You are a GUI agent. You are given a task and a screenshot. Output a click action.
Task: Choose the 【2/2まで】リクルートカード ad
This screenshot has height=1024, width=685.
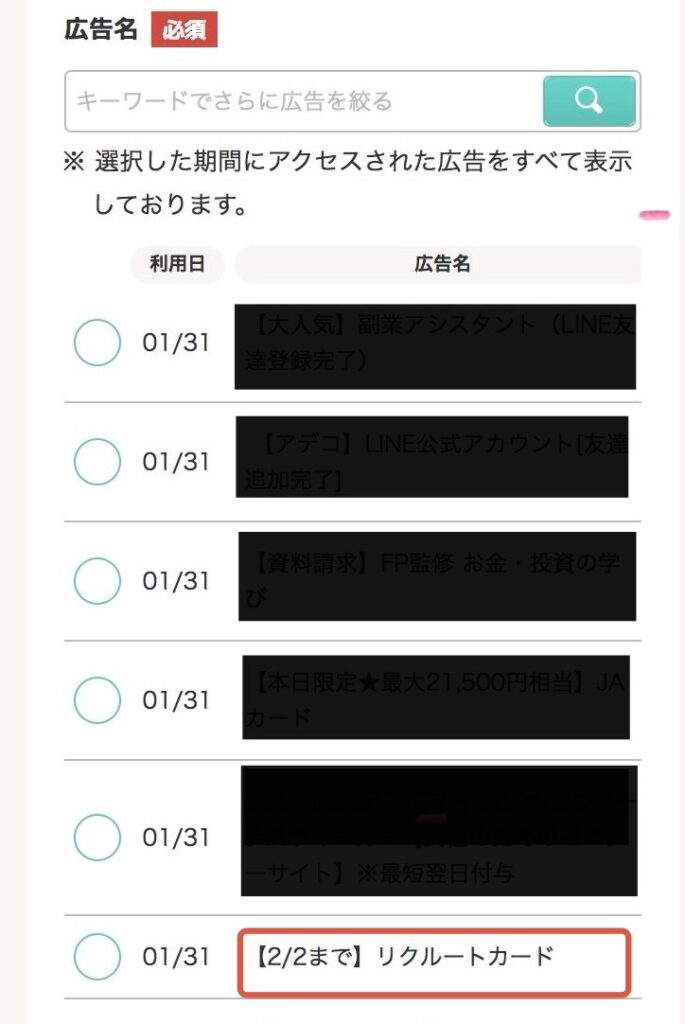pyautogui.click(x=97, y=957)
